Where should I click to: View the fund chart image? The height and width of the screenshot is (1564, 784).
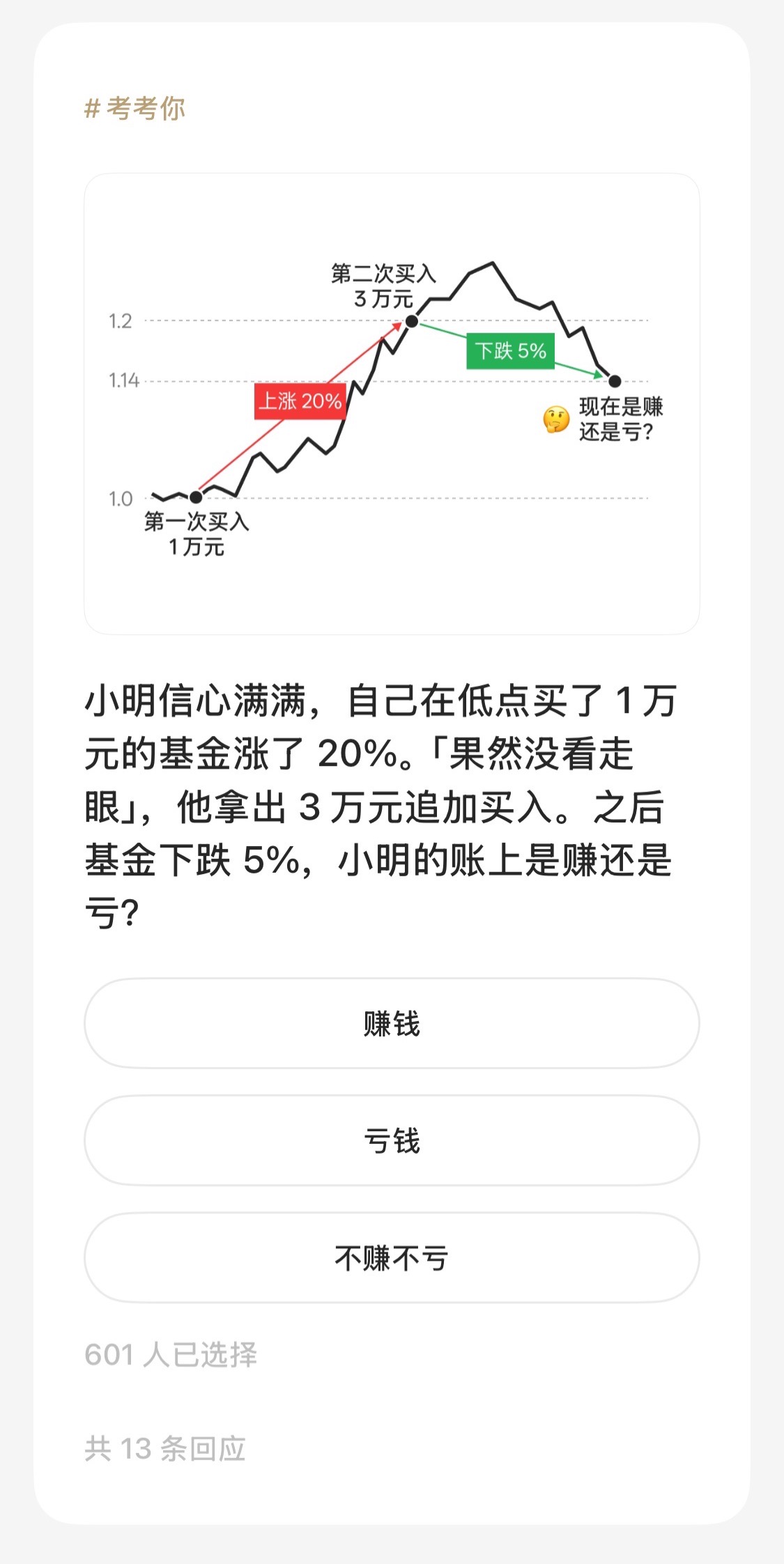(392, 404)
